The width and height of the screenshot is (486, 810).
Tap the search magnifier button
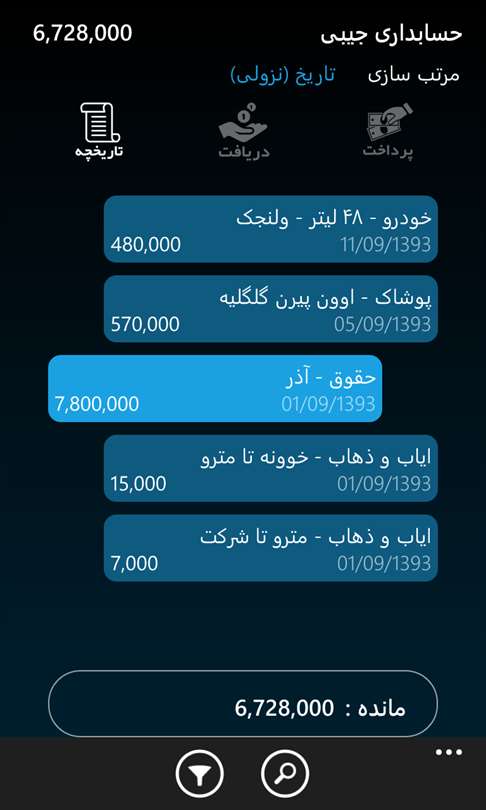point(285,774)
